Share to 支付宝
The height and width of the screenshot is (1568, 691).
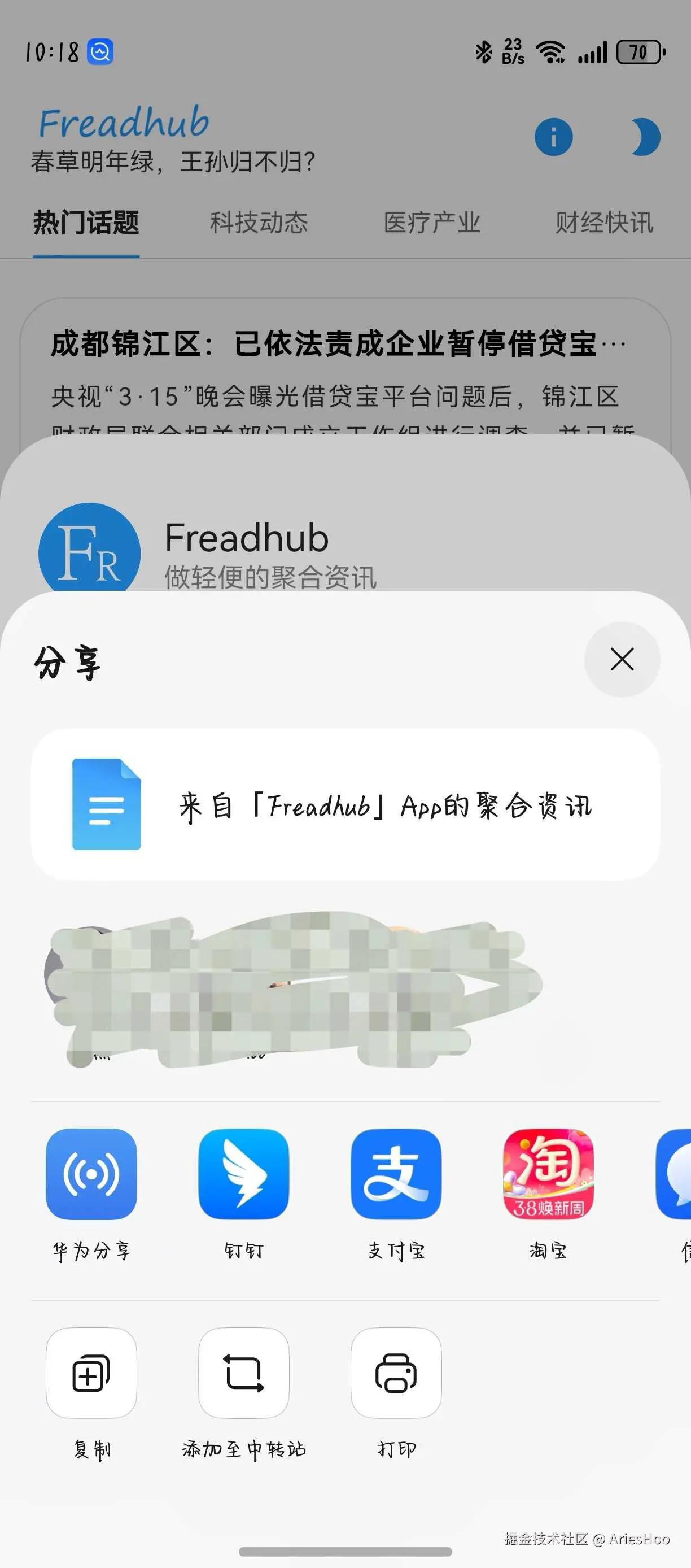396,1174
